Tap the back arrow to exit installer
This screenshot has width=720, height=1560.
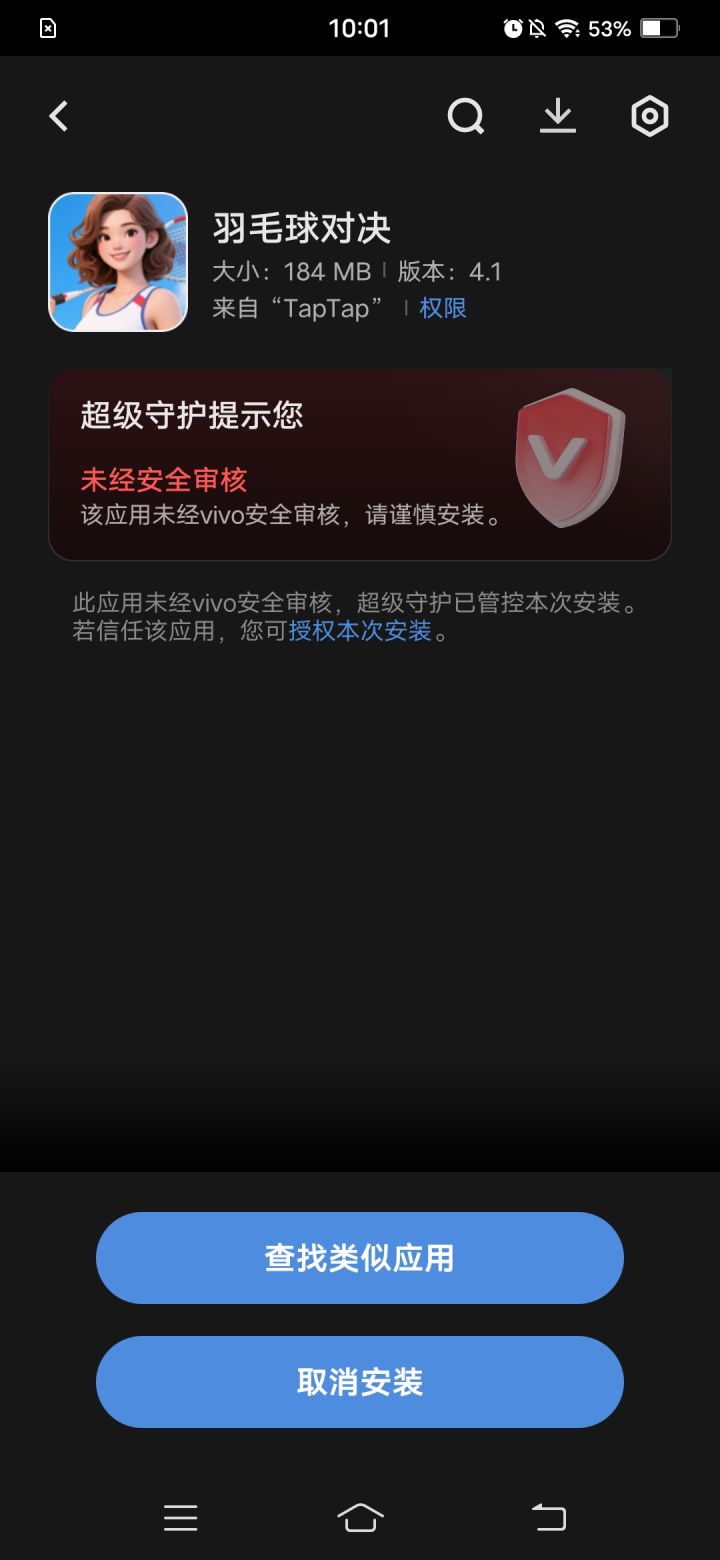point(57,115)
